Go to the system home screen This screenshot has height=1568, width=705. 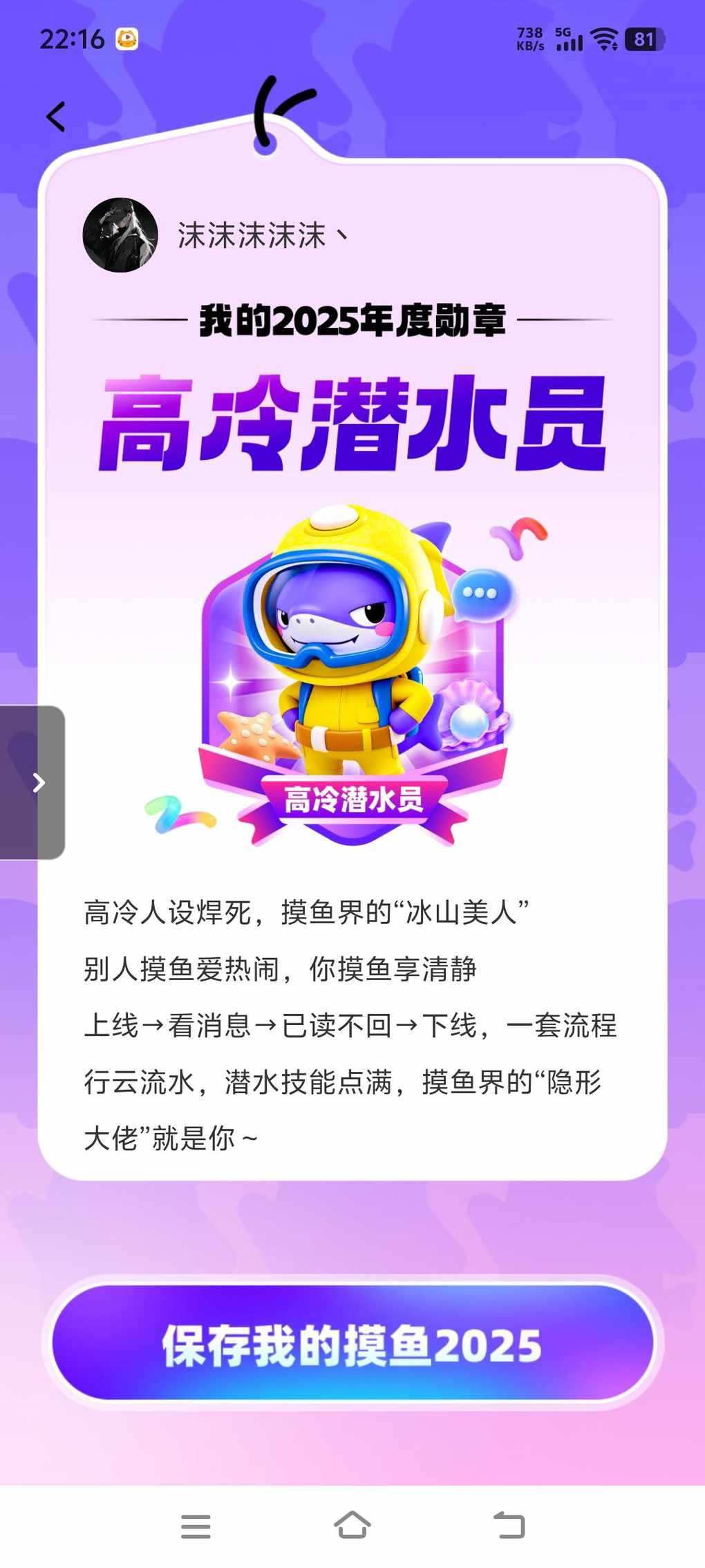click(352, 1524)
